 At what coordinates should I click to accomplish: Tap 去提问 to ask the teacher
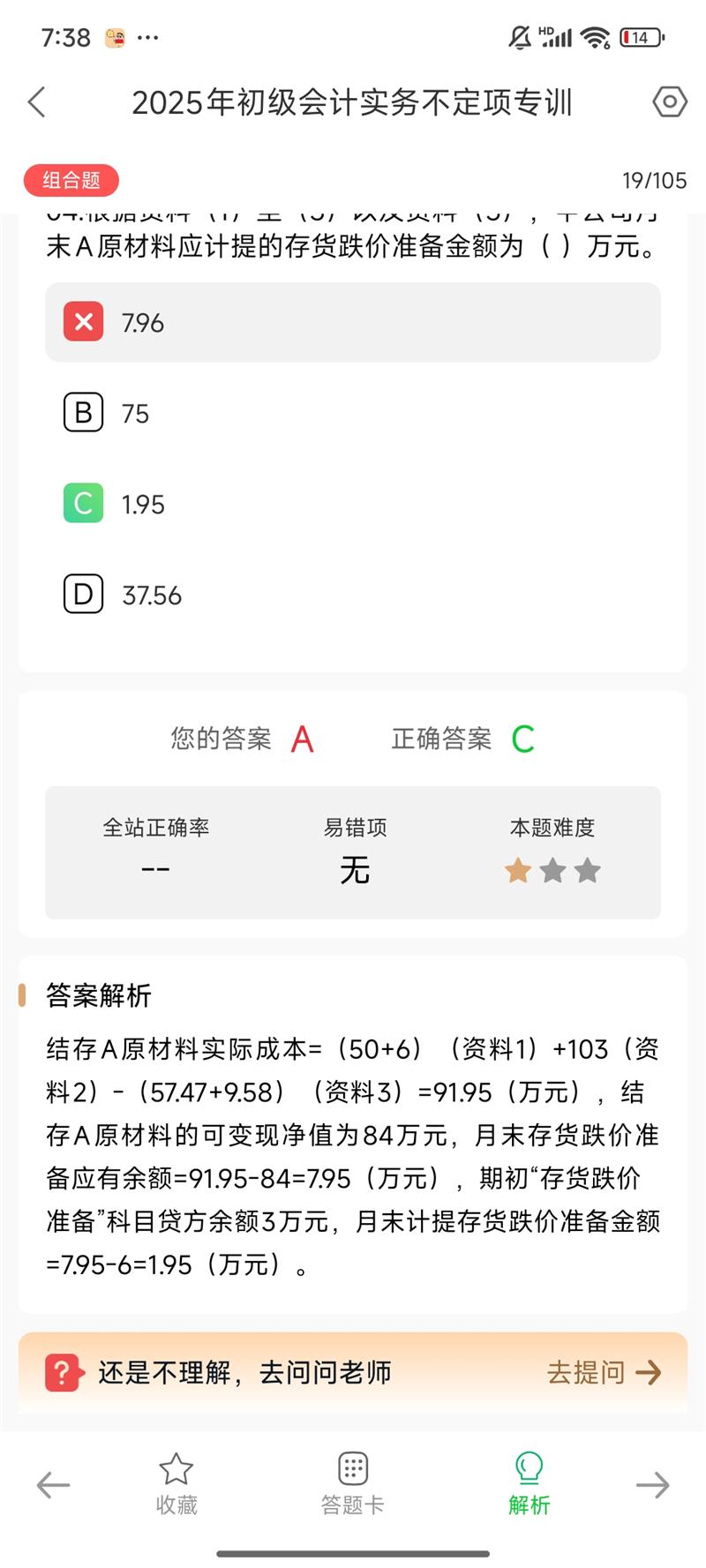[604, 1372]
